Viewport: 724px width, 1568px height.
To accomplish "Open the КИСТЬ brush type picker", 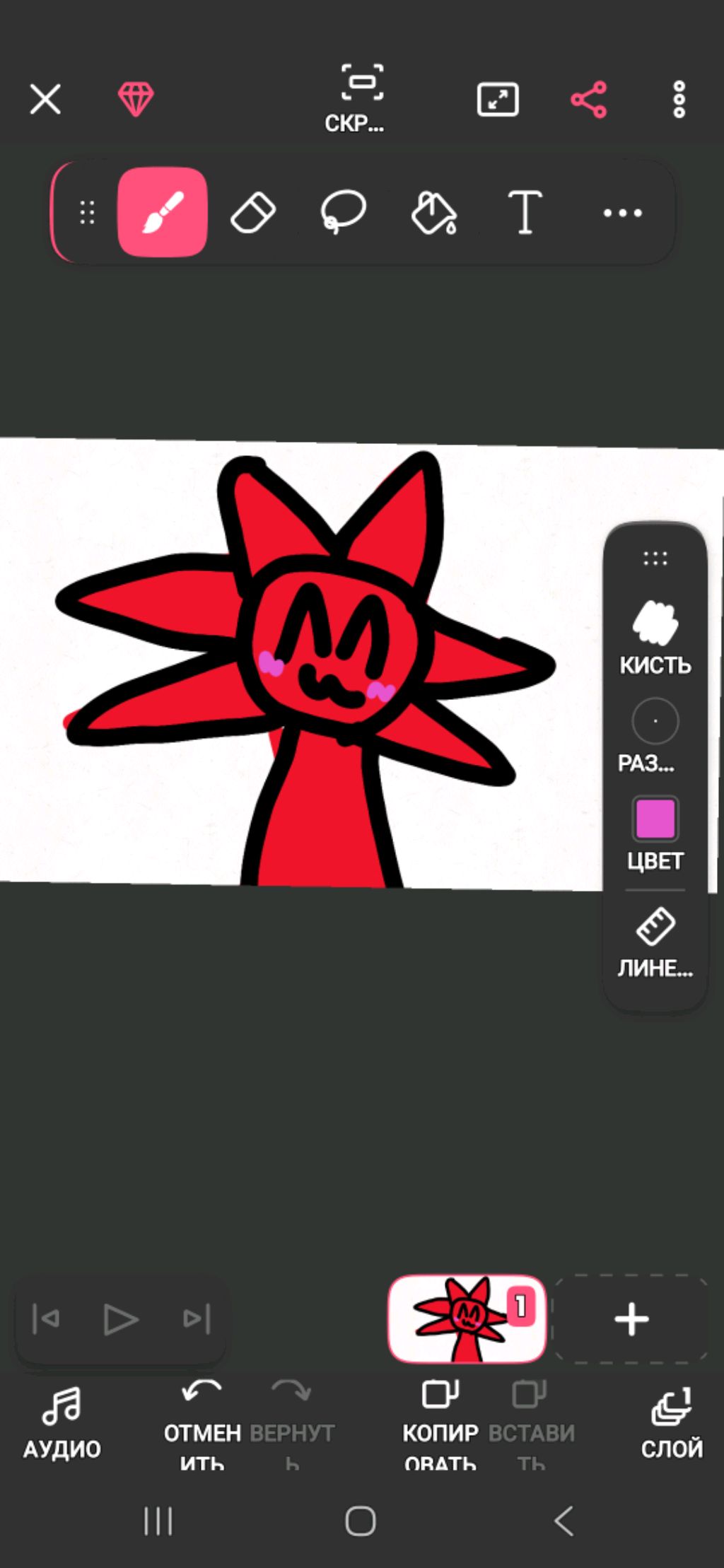I will pyautogui.click(x=655, y=636).
